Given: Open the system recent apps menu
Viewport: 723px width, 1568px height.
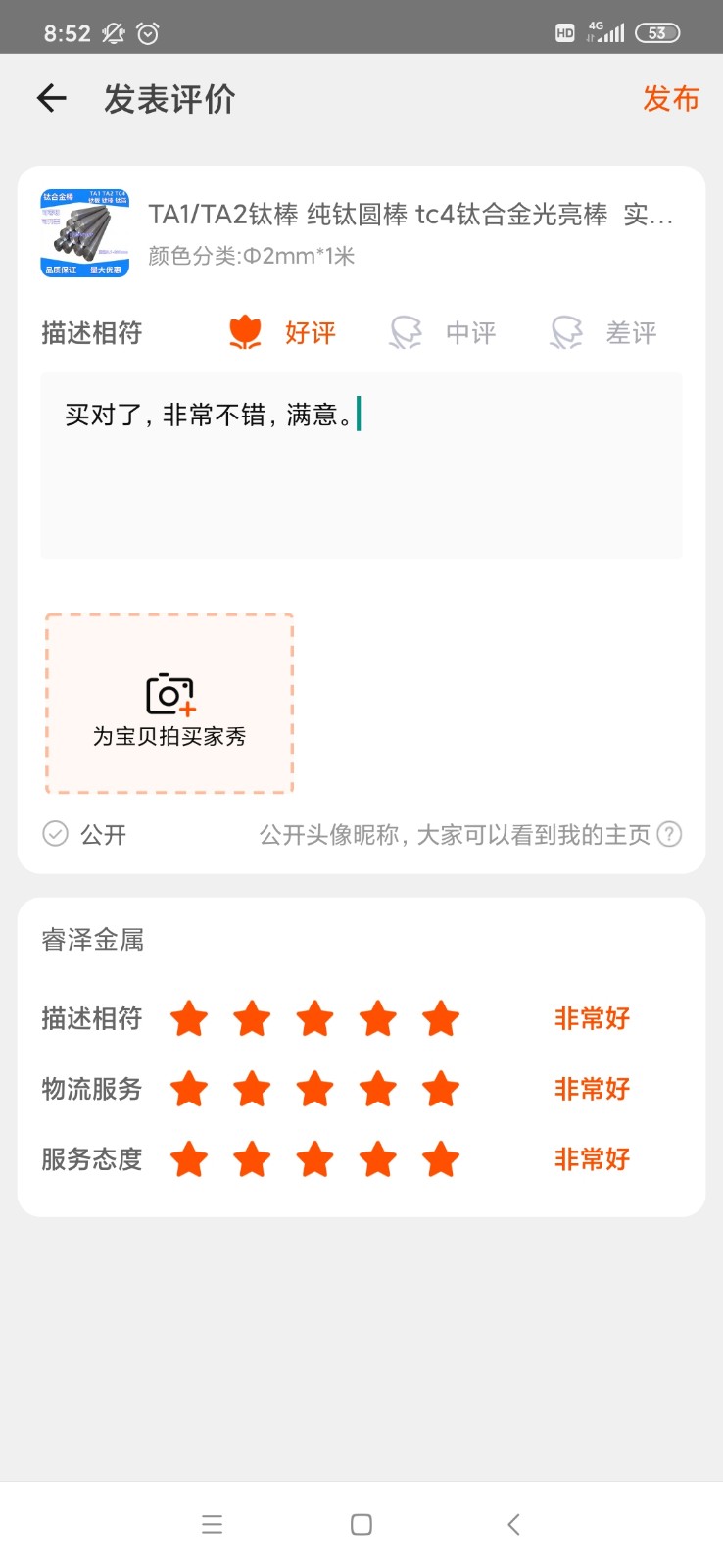Looking at the screenshot, I should (212, 1524).
